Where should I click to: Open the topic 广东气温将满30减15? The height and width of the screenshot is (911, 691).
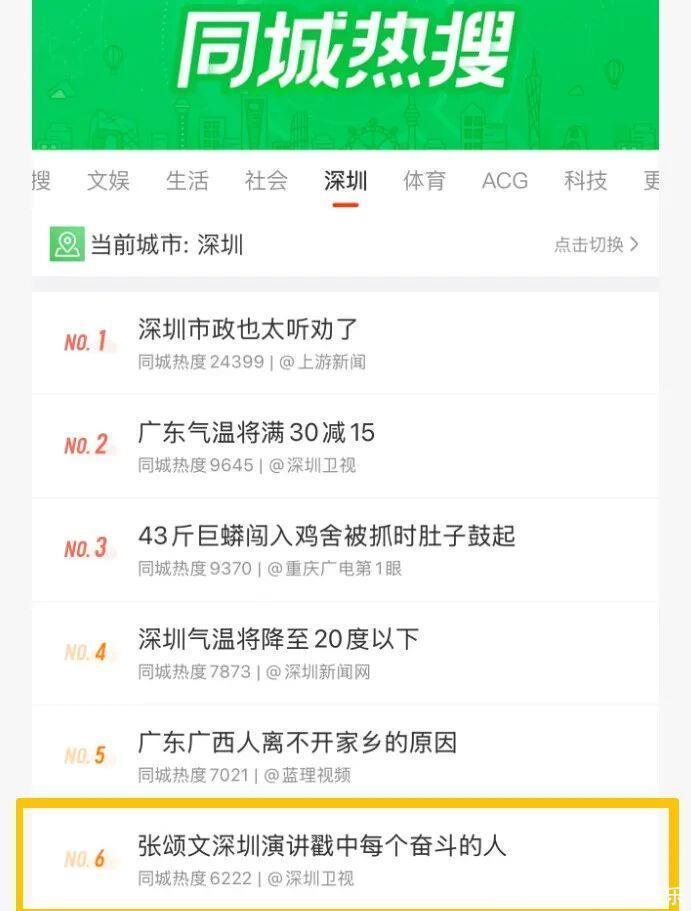pyautogui.click(x=257, y=433)
